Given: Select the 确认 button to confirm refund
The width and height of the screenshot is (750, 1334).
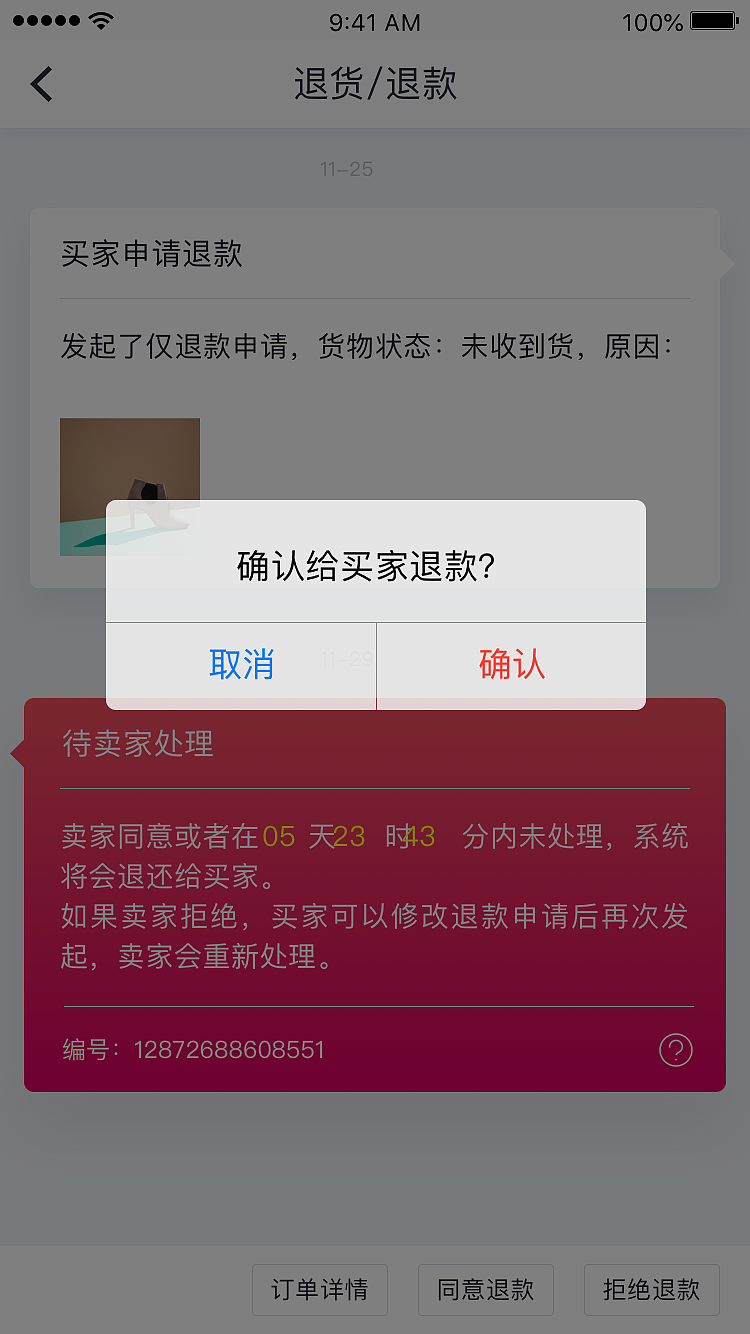Looking at the screenshot, I should (510, 665).
